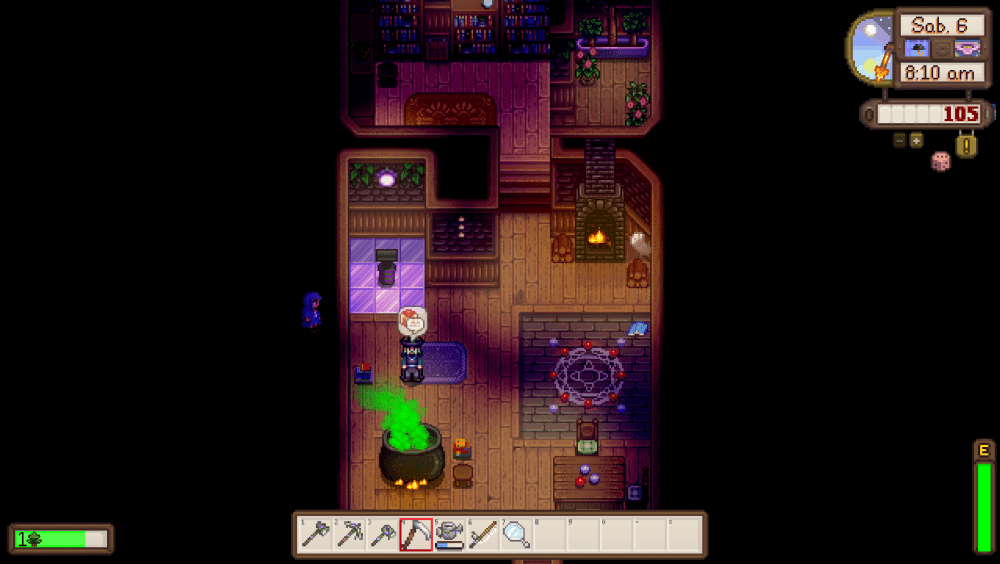Select the pickaxe in toolbar slot 2

click(x=349, y=535)
